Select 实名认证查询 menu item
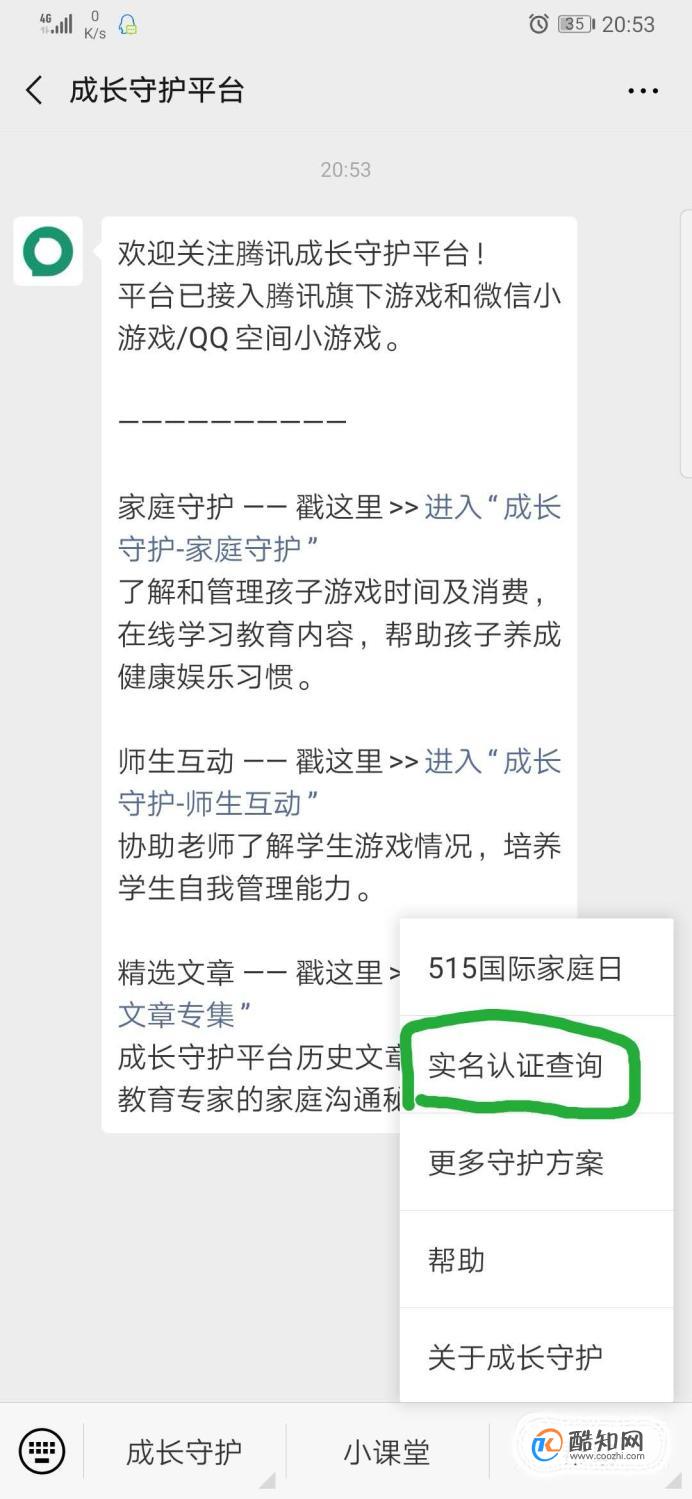 pyautogui.click(x=516, y=1065)
